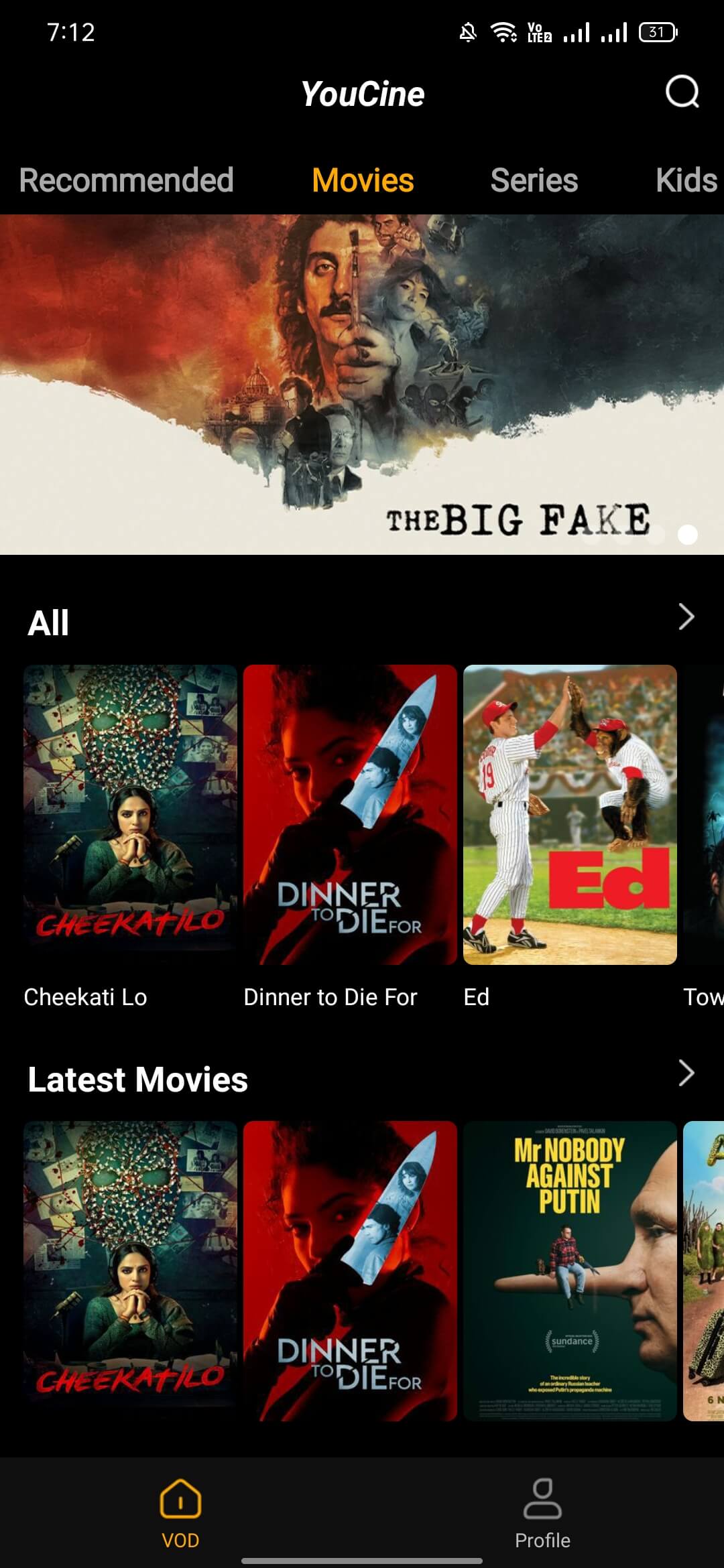The width and height of the screenshot is (724, 1568).
Task: Expand the All section arrow
Action: (x=686, y=617)
